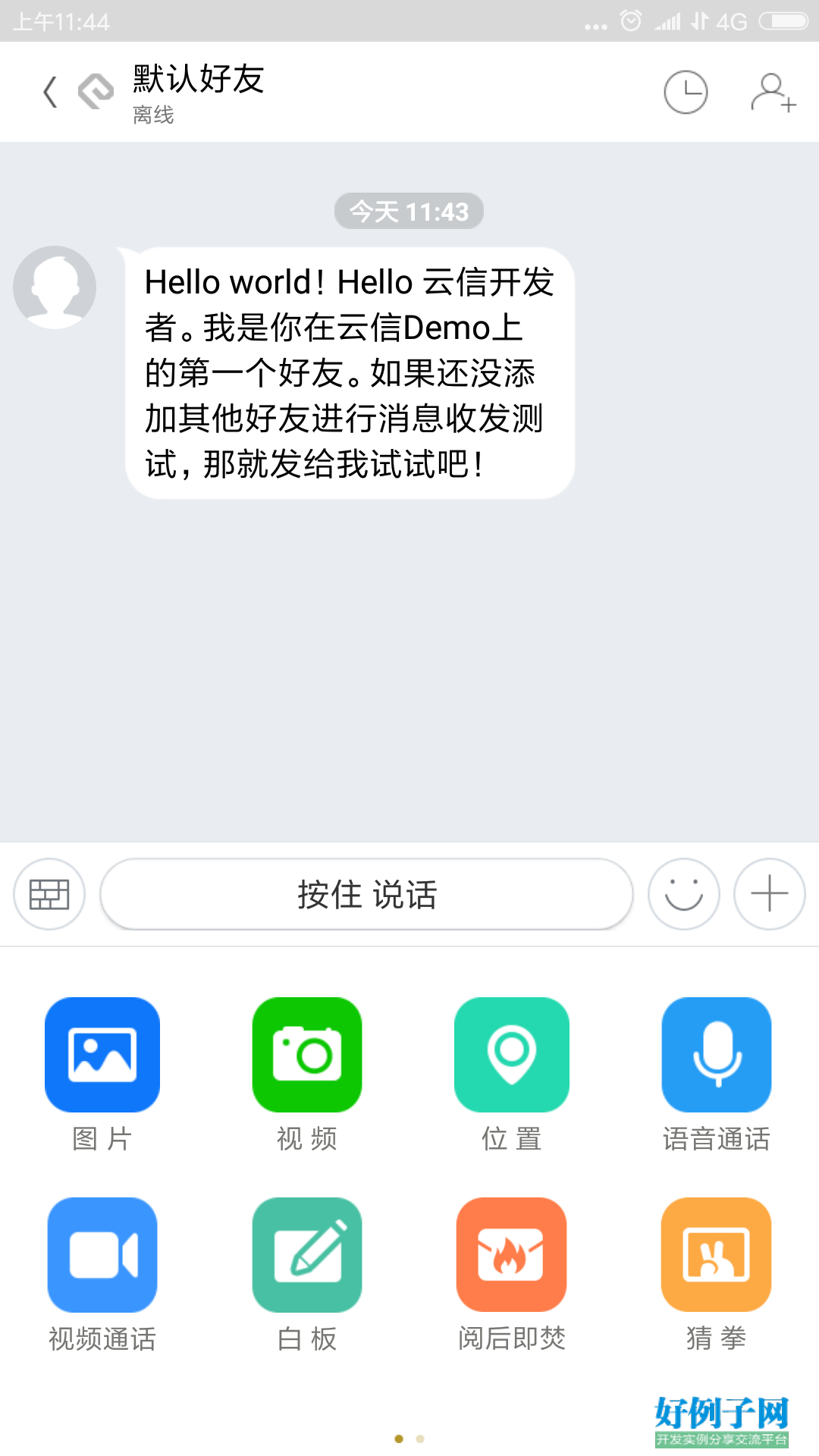Toggle the attachment panel with plus button
Viewport: 819px width, 1456px height.
[x=768, y=894]
